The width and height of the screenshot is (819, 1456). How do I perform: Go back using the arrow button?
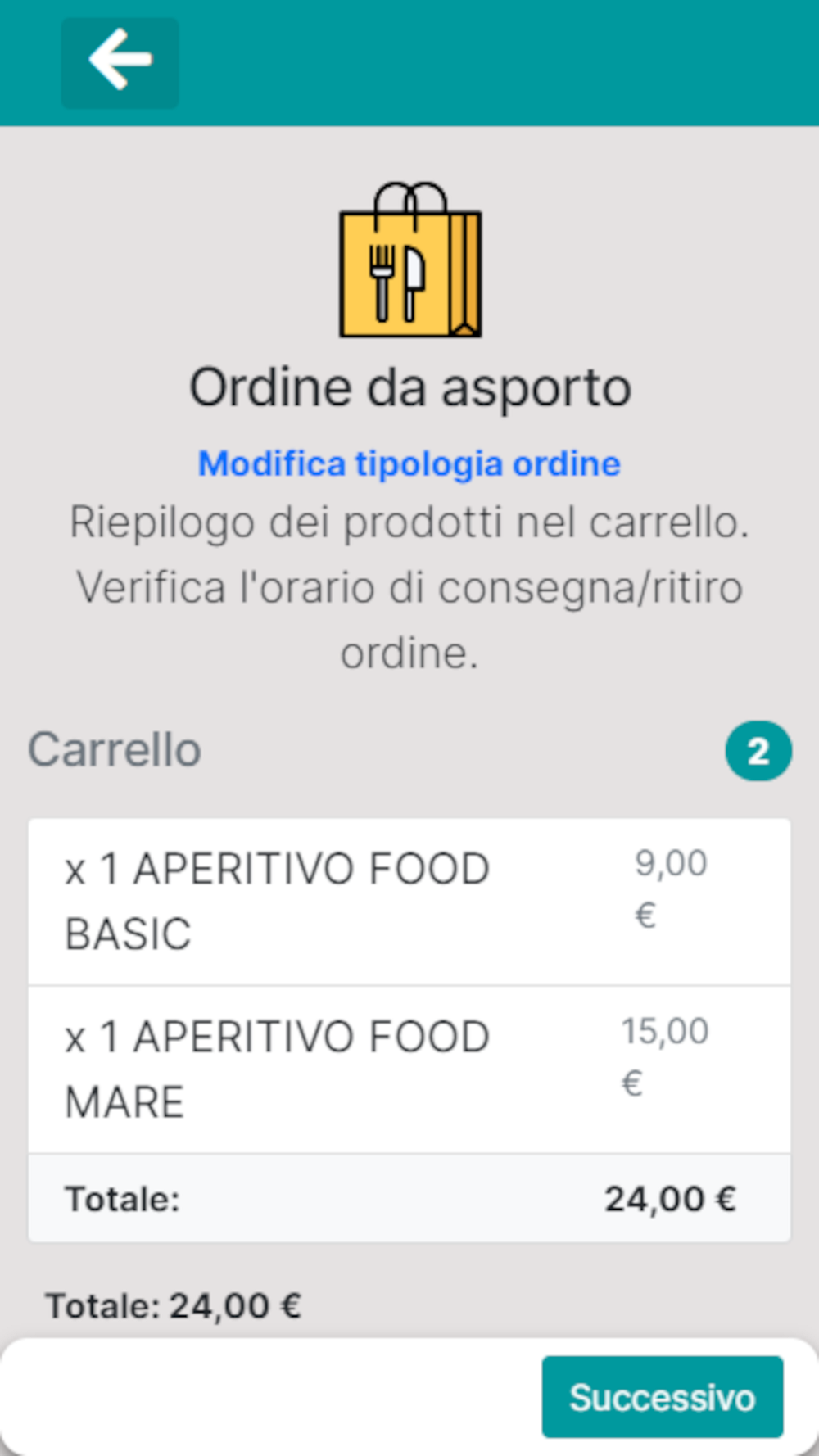[x=120, y=62]
